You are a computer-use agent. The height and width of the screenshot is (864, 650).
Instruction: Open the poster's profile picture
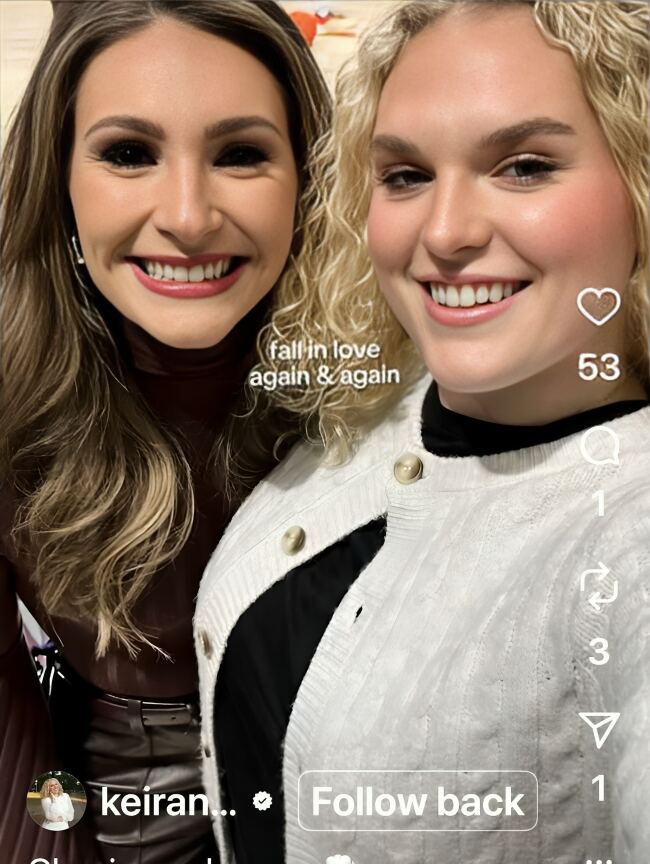point(56,801)
